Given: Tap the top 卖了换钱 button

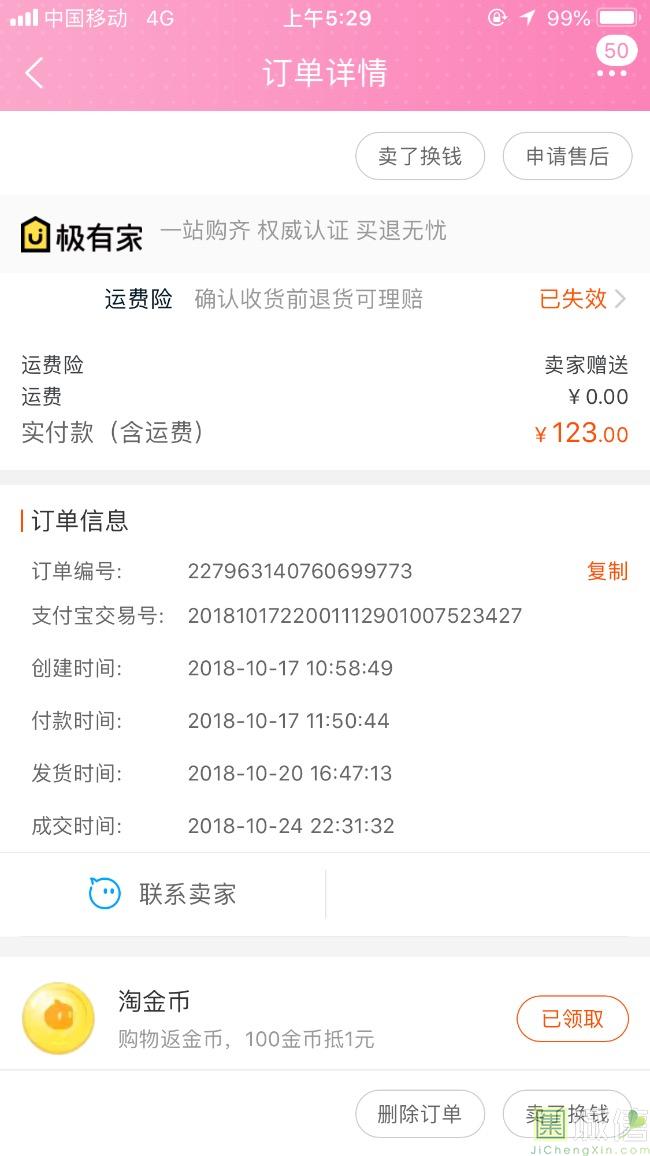Looking at the screenshot, I should click(x=420, y=157).
